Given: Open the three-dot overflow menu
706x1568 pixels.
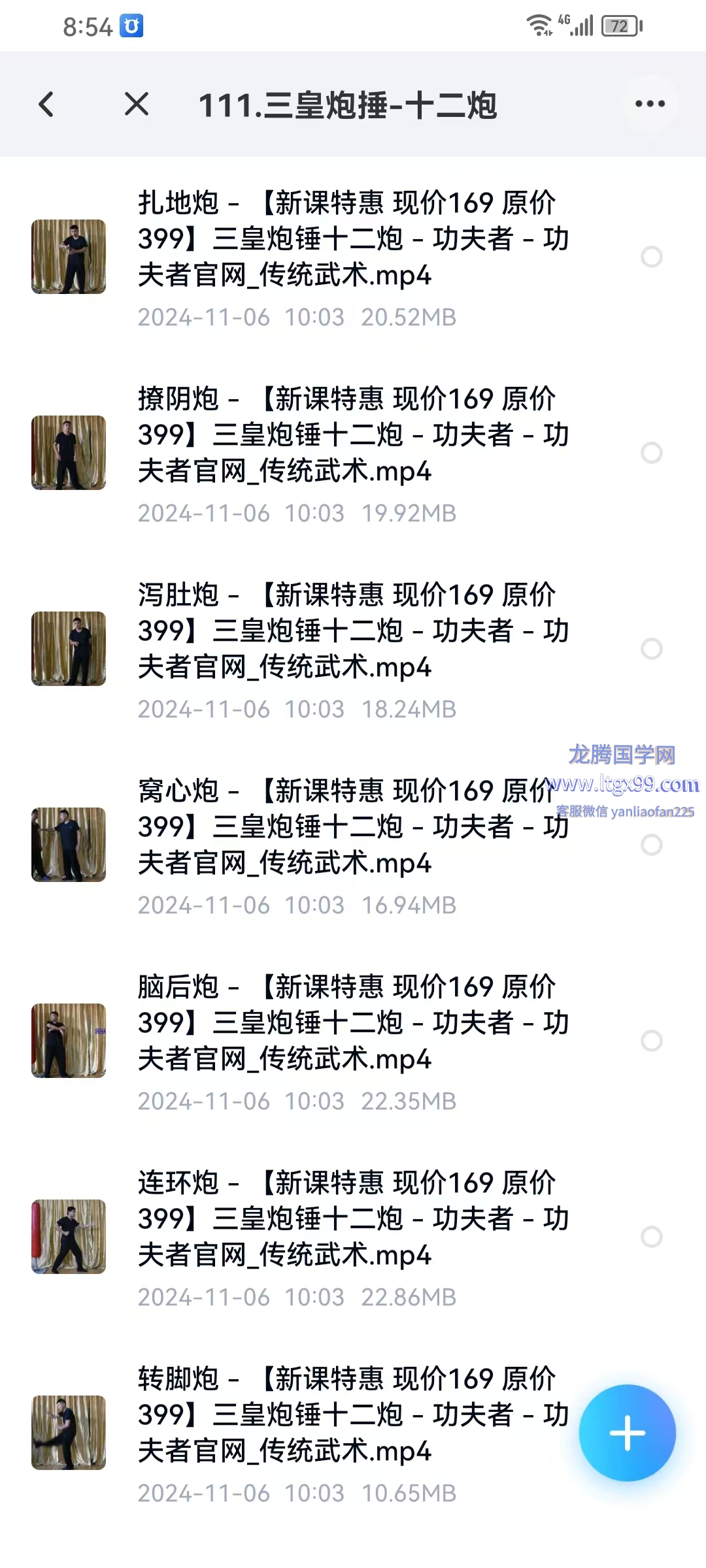Looking at the screenshot, I should 650,105.
